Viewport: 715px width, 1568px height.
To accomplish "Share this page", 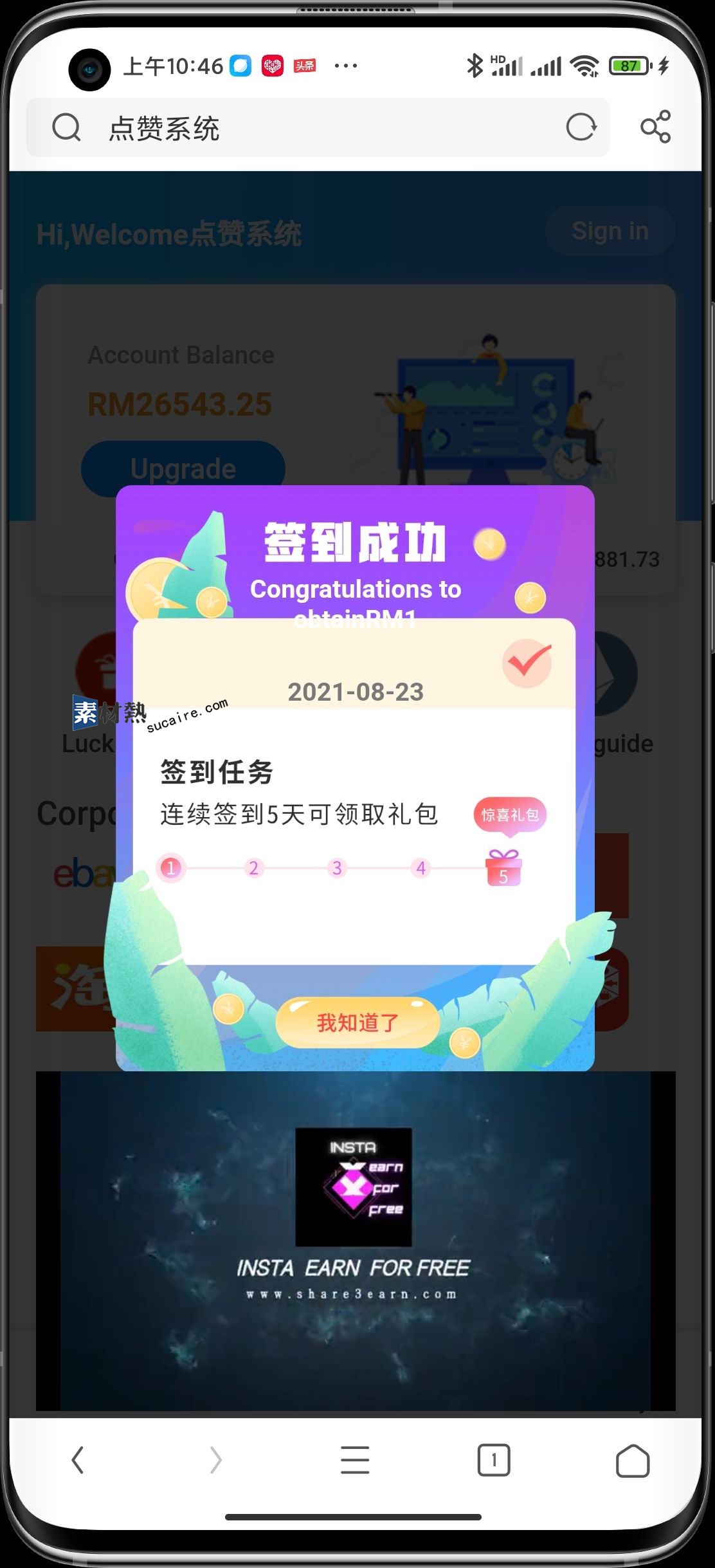I will [655, 127].
